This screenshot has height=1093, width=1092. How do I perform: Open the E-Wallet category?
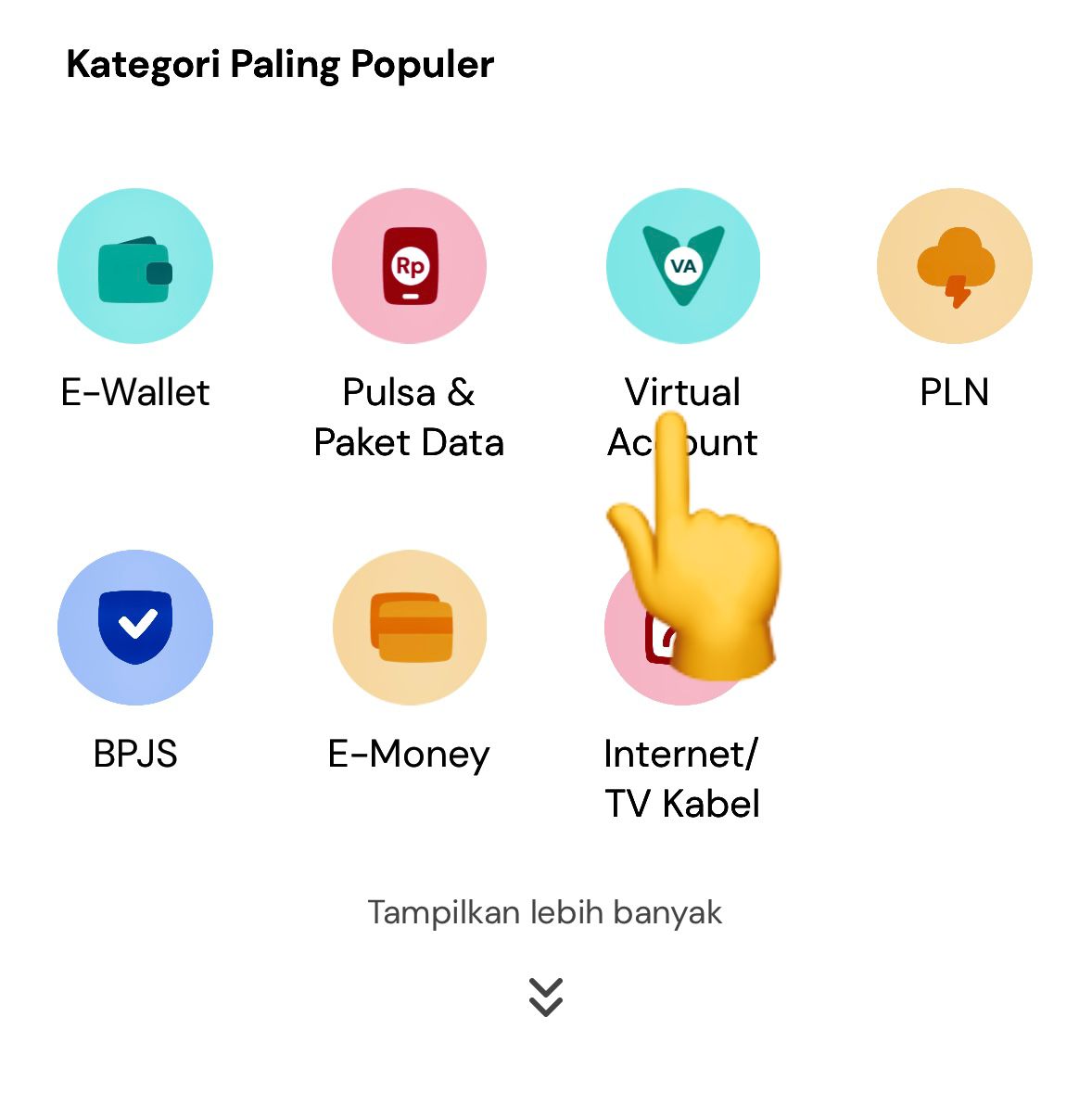click(x=135, y=266)
